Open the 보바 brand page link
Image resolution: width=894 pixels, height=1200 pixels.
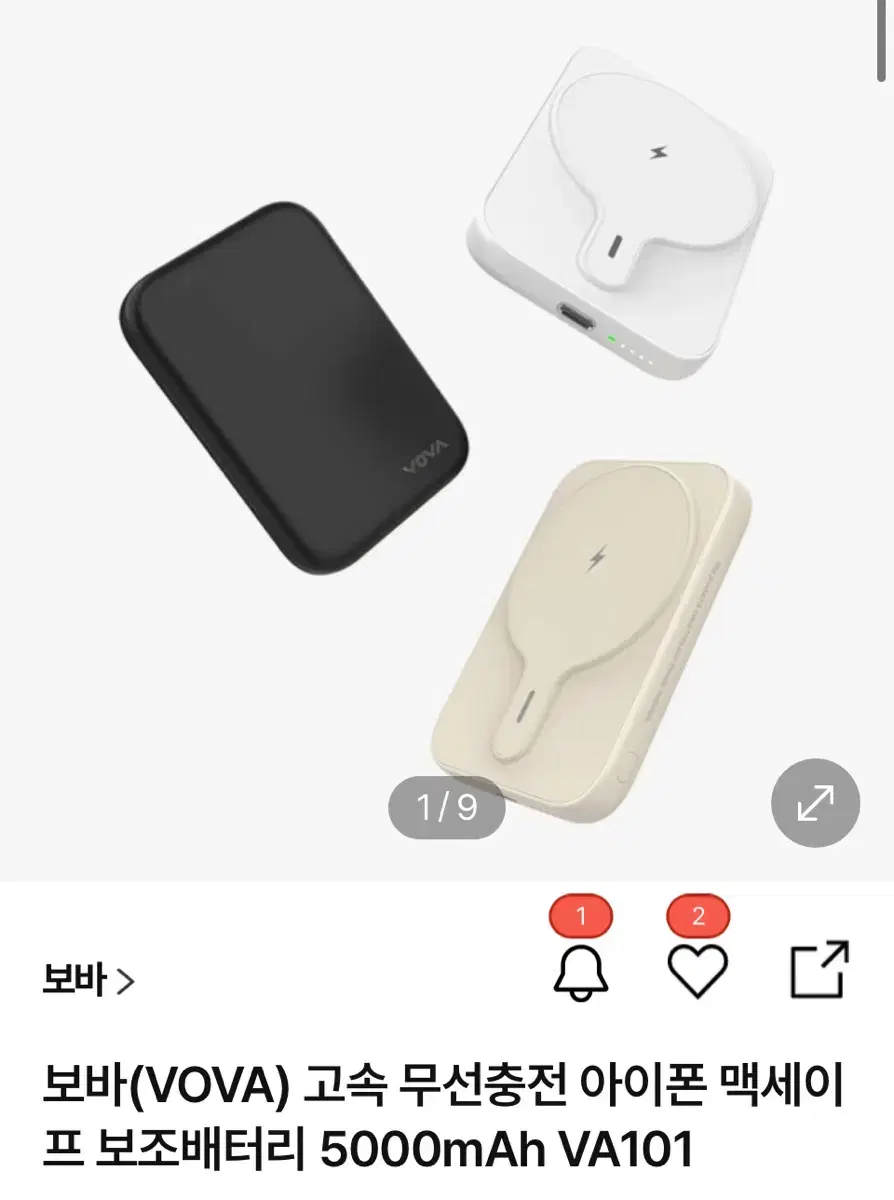click(x=88, y=981)
